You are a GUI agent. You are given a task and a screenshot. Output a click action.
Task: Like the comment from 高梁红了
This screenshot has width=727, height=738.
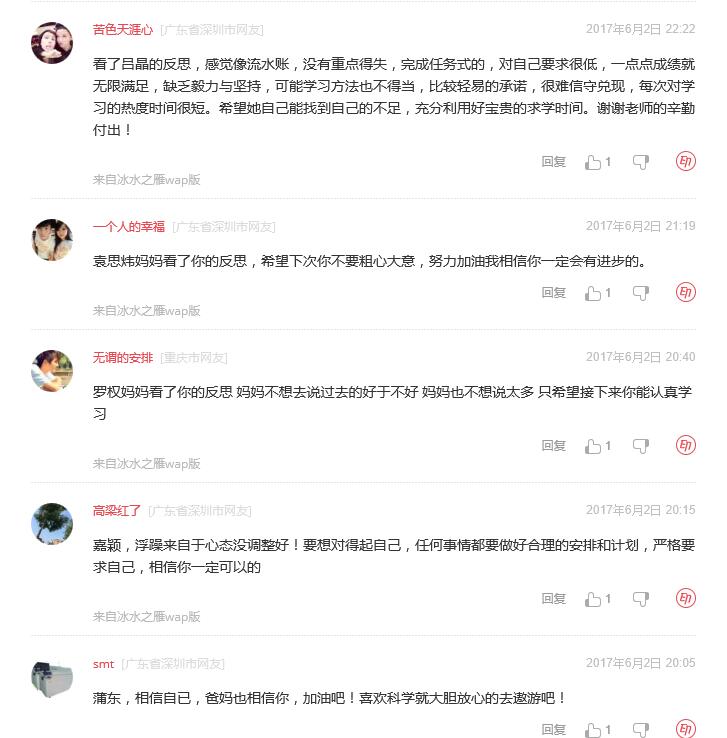(x=597, y=599)
